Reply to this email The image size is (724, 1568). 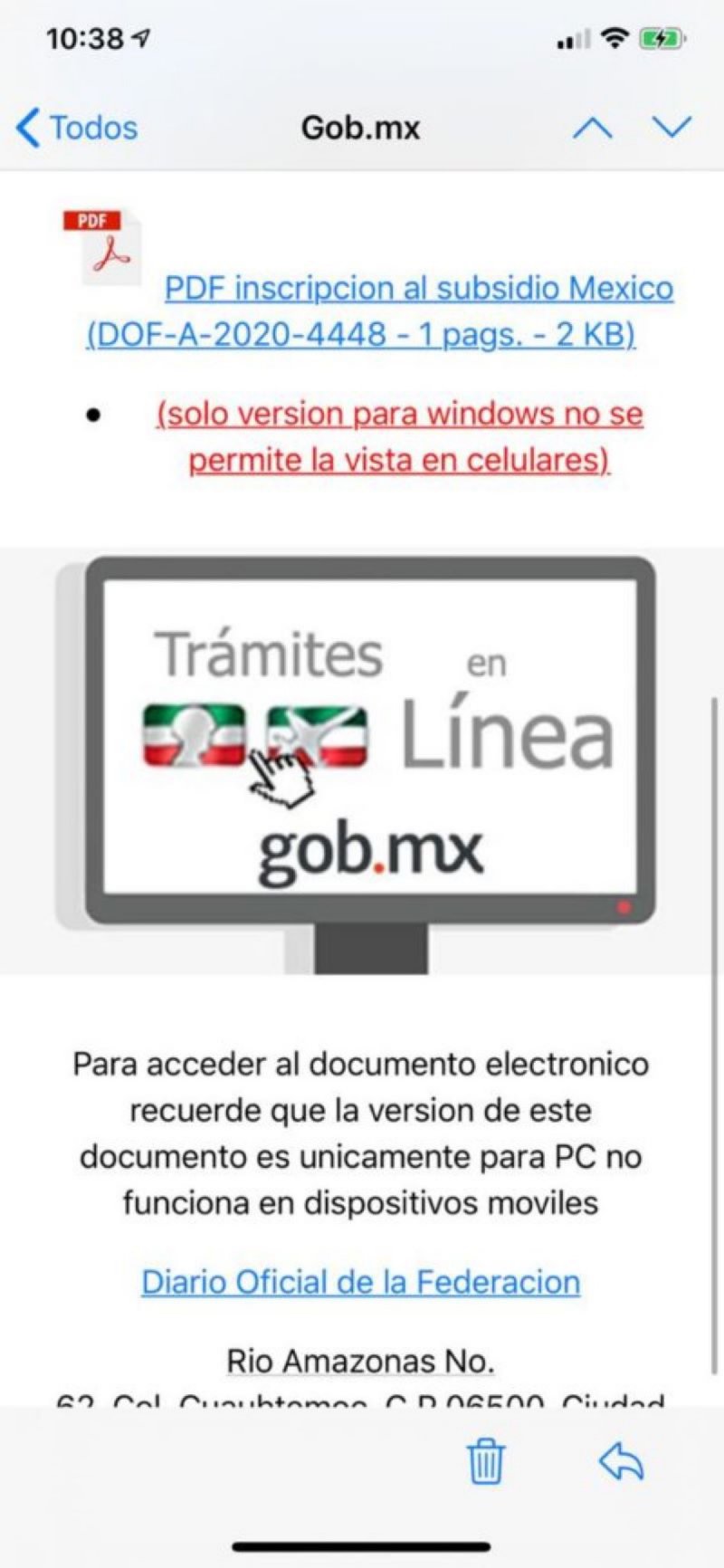(622, 1460)
